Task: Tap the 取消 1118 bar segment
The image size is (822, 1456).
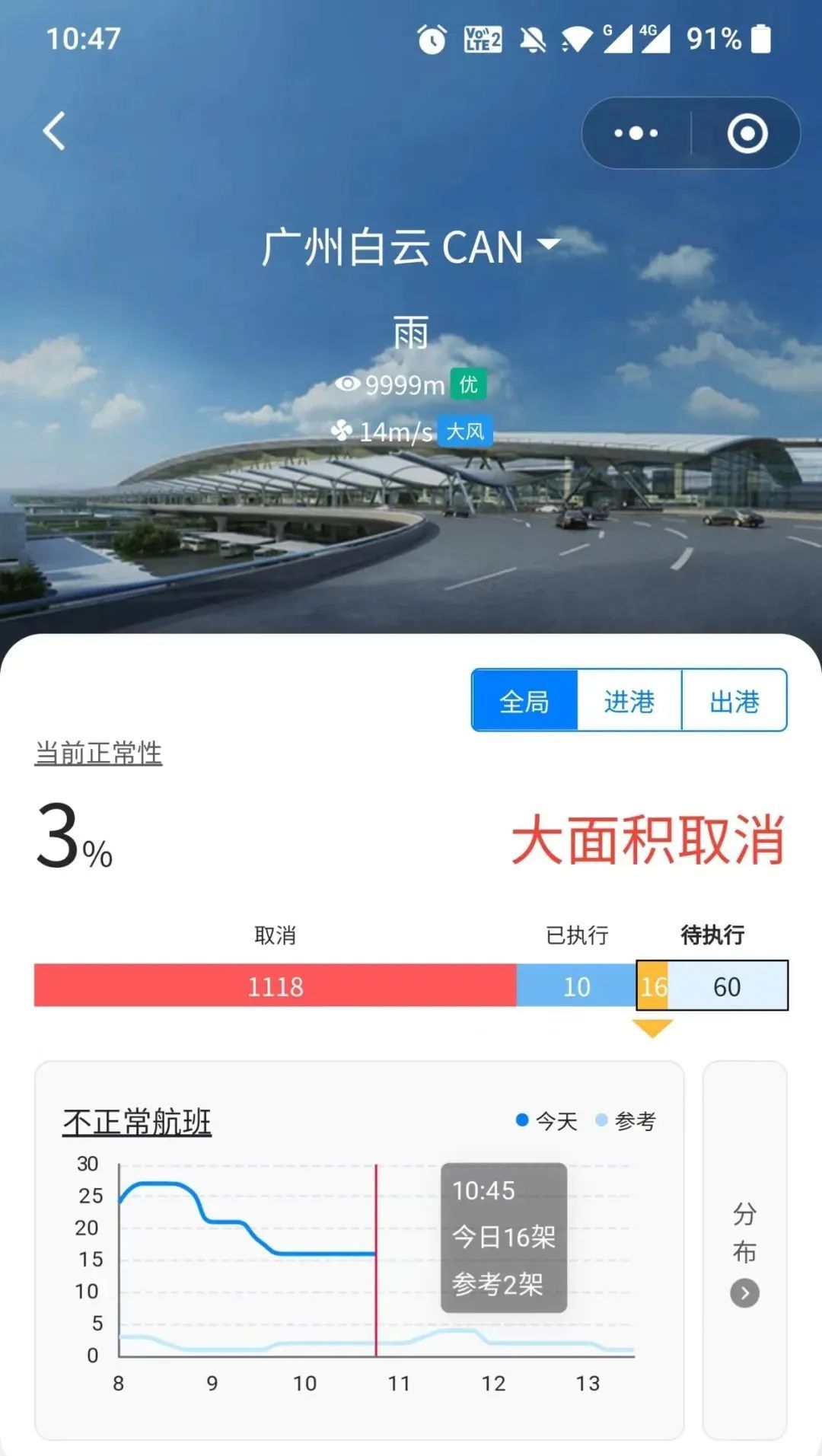Action: [275, 986]
